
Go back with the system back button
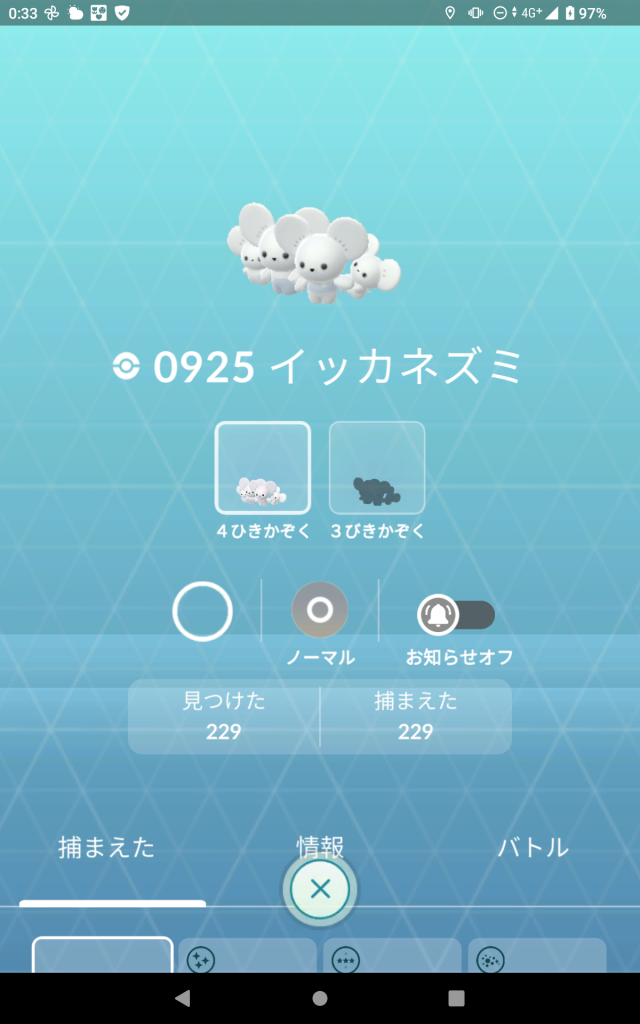click(x=182, y=998)
